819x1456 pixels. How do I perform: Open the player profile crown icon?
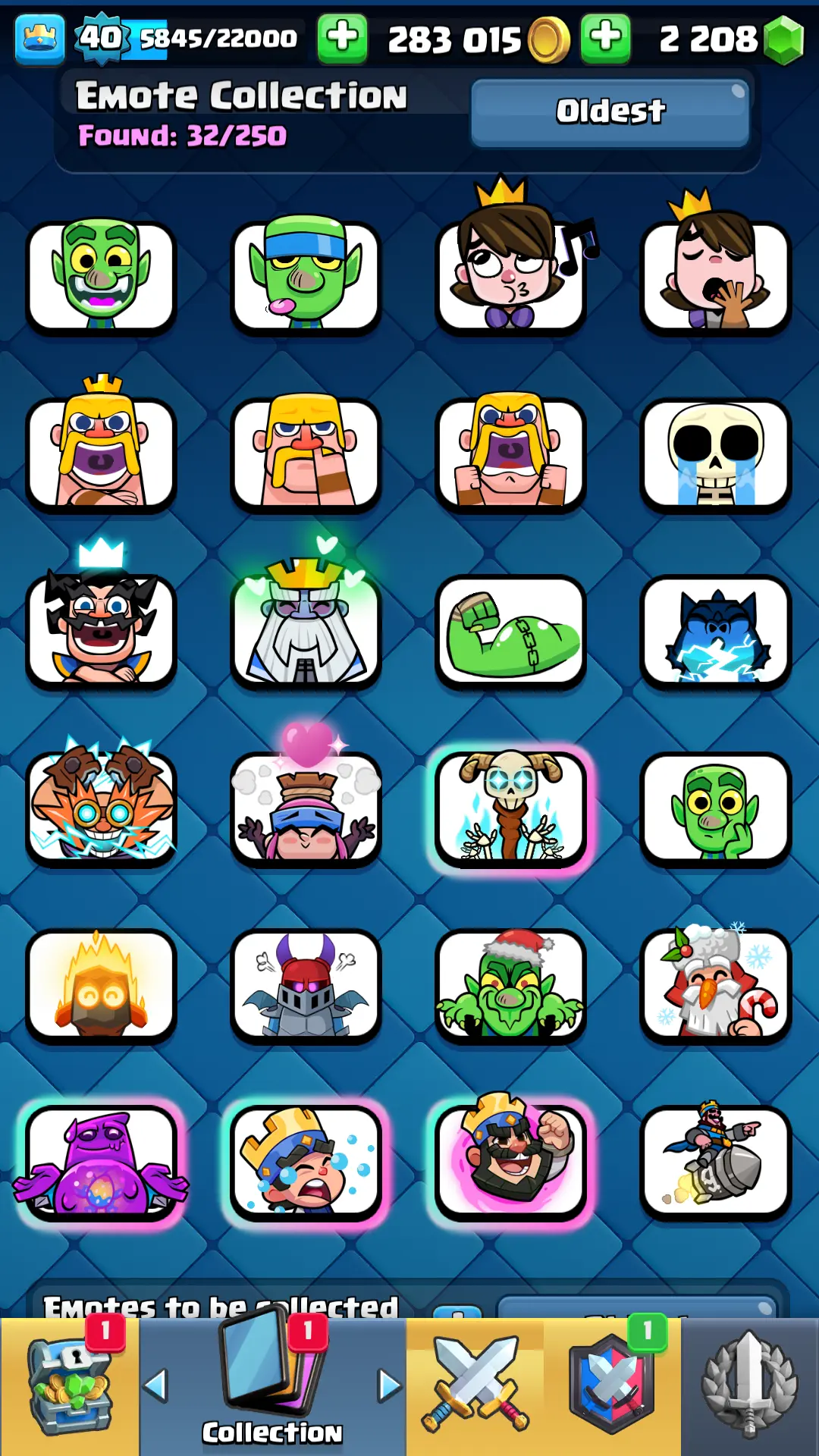[x=39, y=38]
